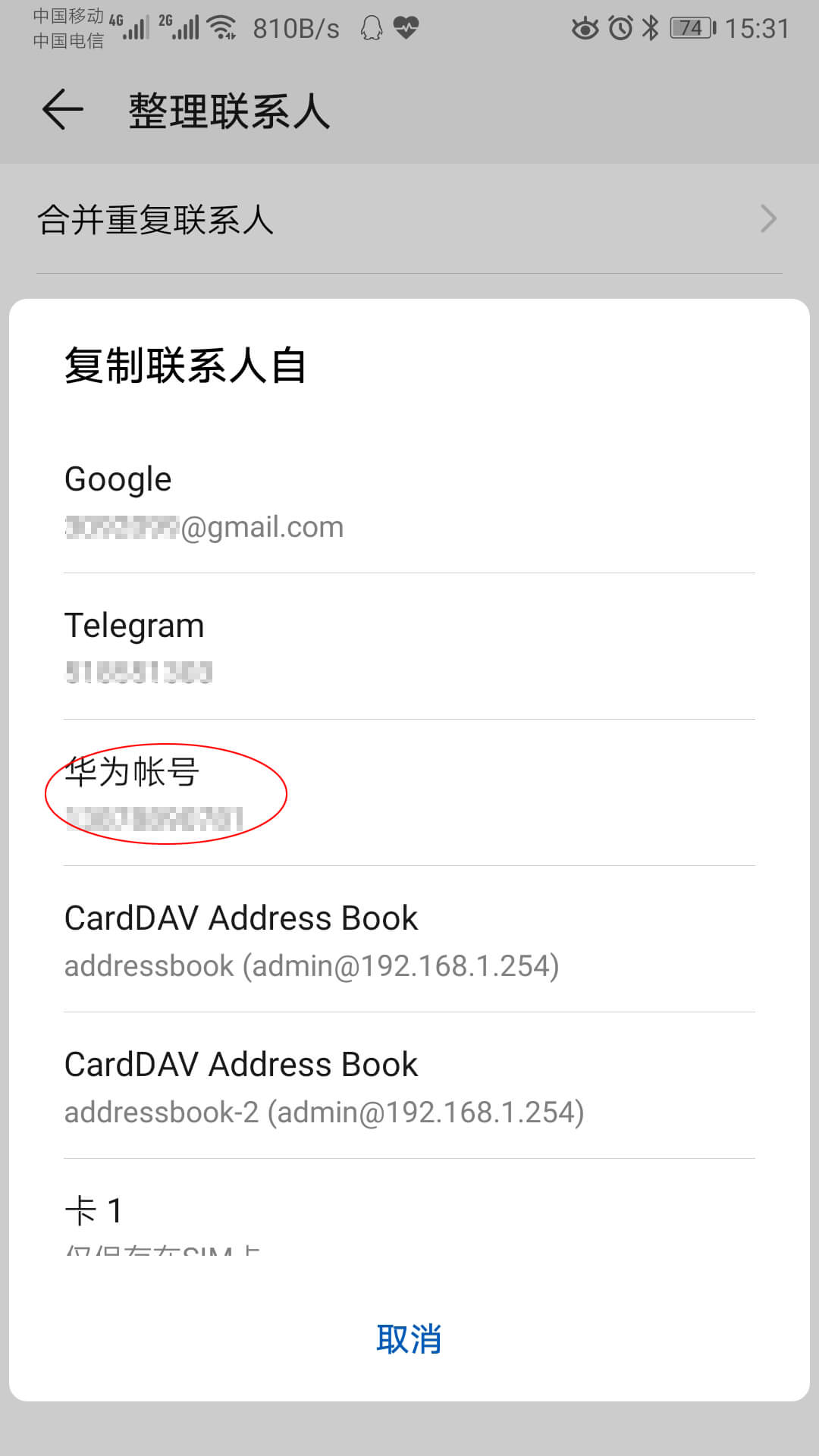Select 华为帐号 to copy contacts from
The image size is (819, 1456).
[x=409, y=794]
